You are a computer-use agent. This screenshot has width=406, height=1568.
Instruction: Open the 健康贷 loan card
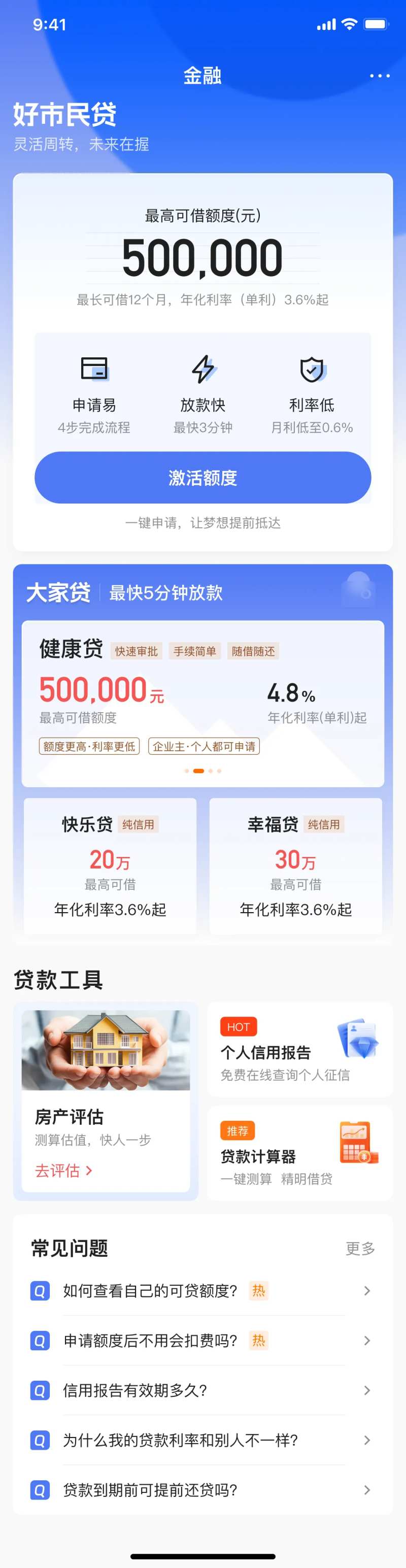(202, 703)
